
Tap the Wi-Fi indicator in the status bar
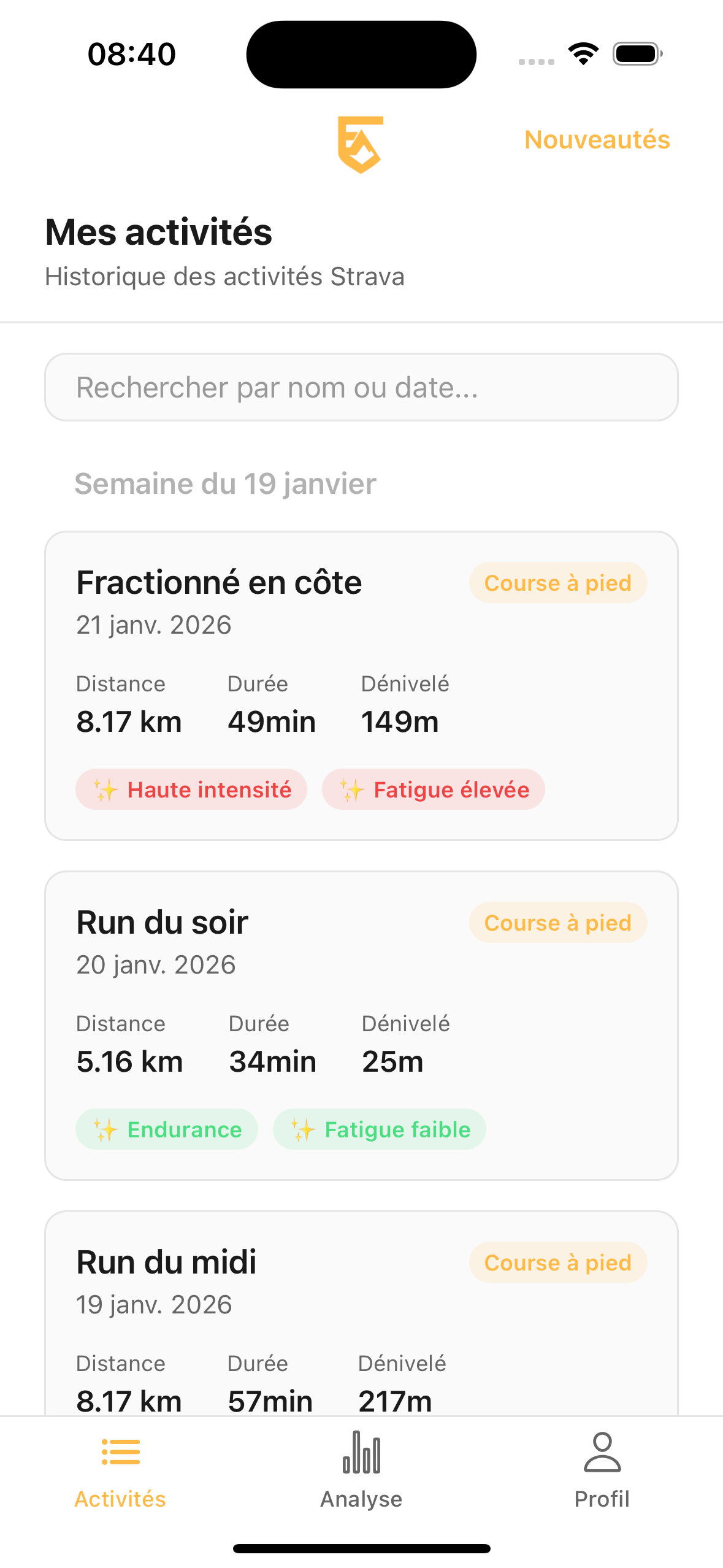(583, 54)
